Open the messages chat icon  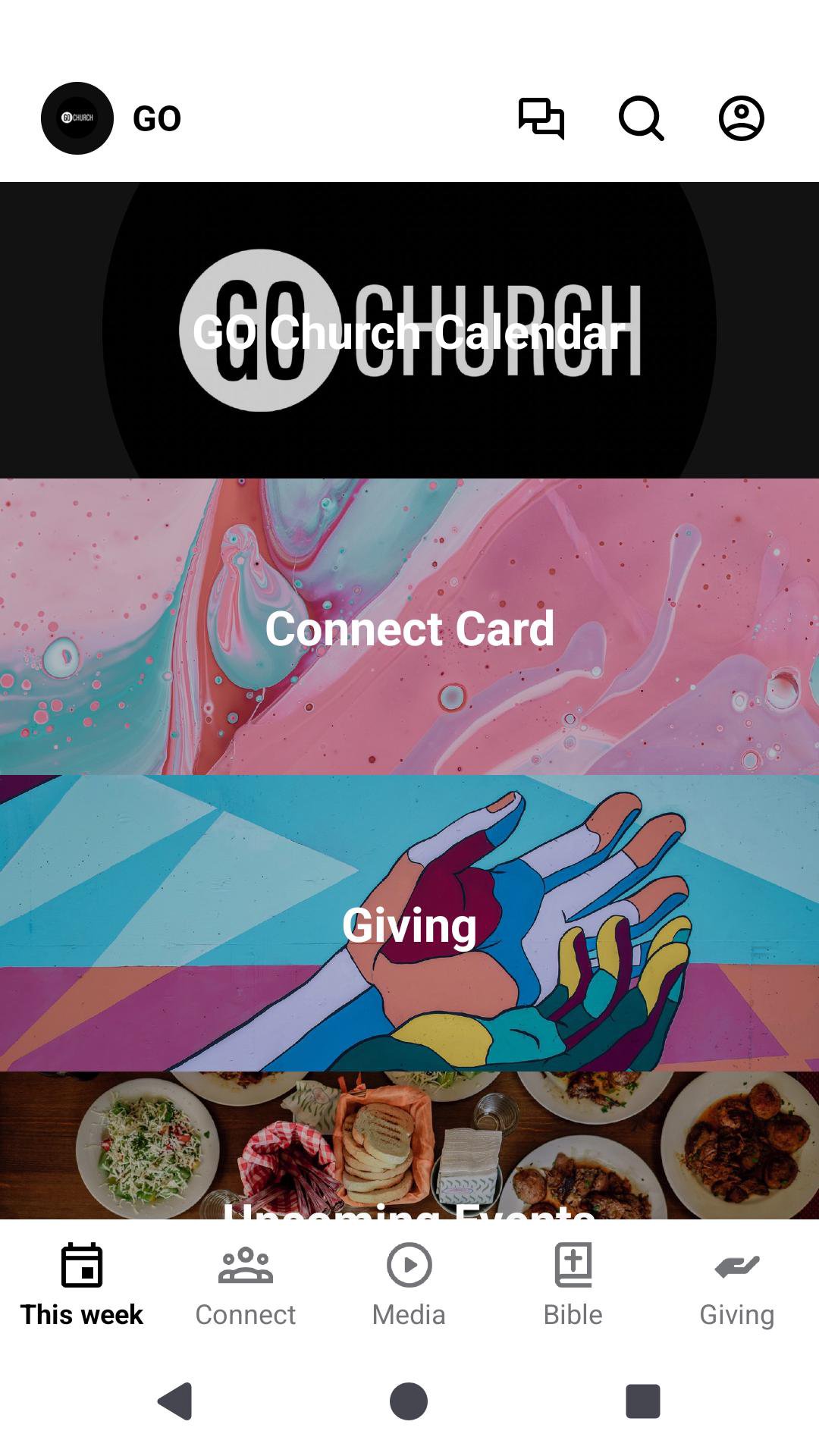[x=541, y=118]
